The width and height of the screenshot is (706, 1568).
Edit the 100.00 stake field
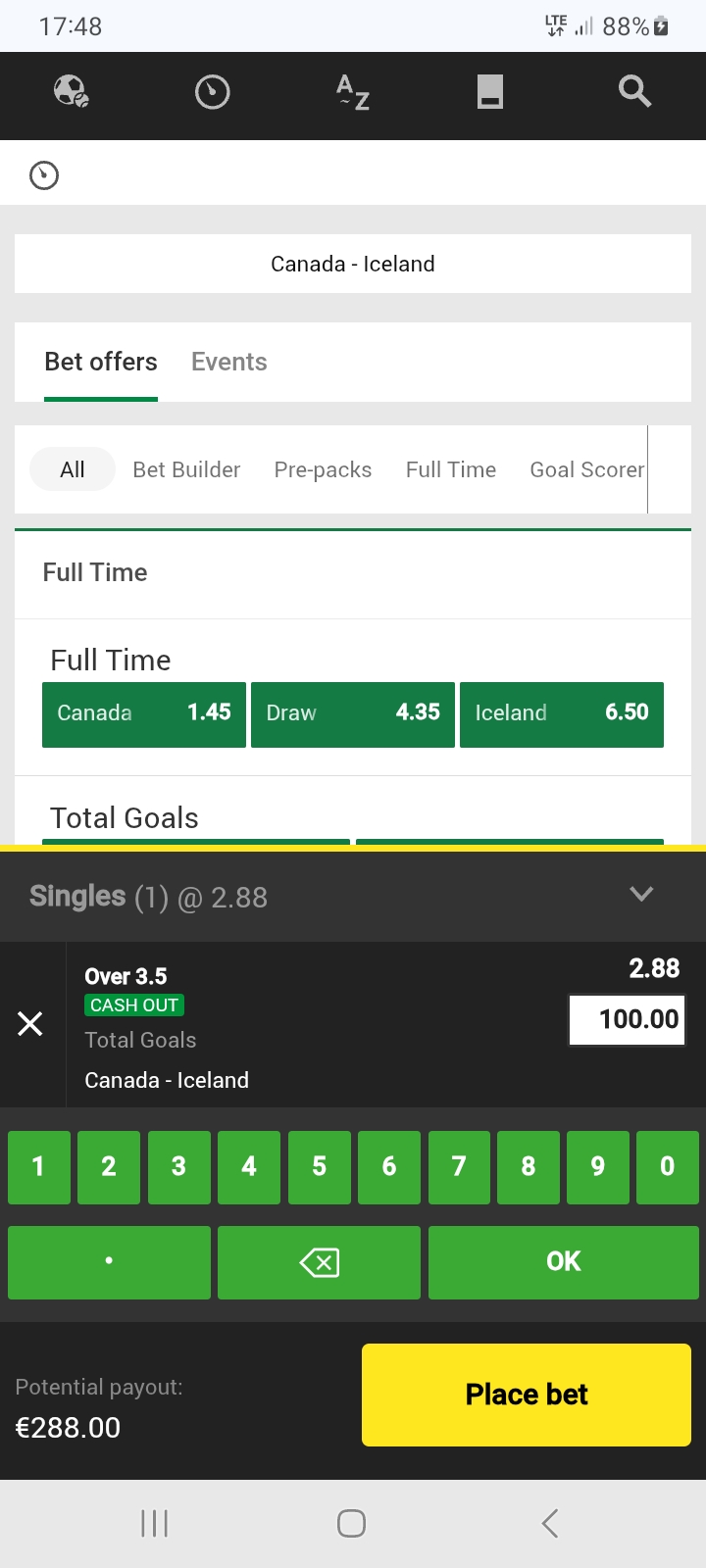point(627,1019)
